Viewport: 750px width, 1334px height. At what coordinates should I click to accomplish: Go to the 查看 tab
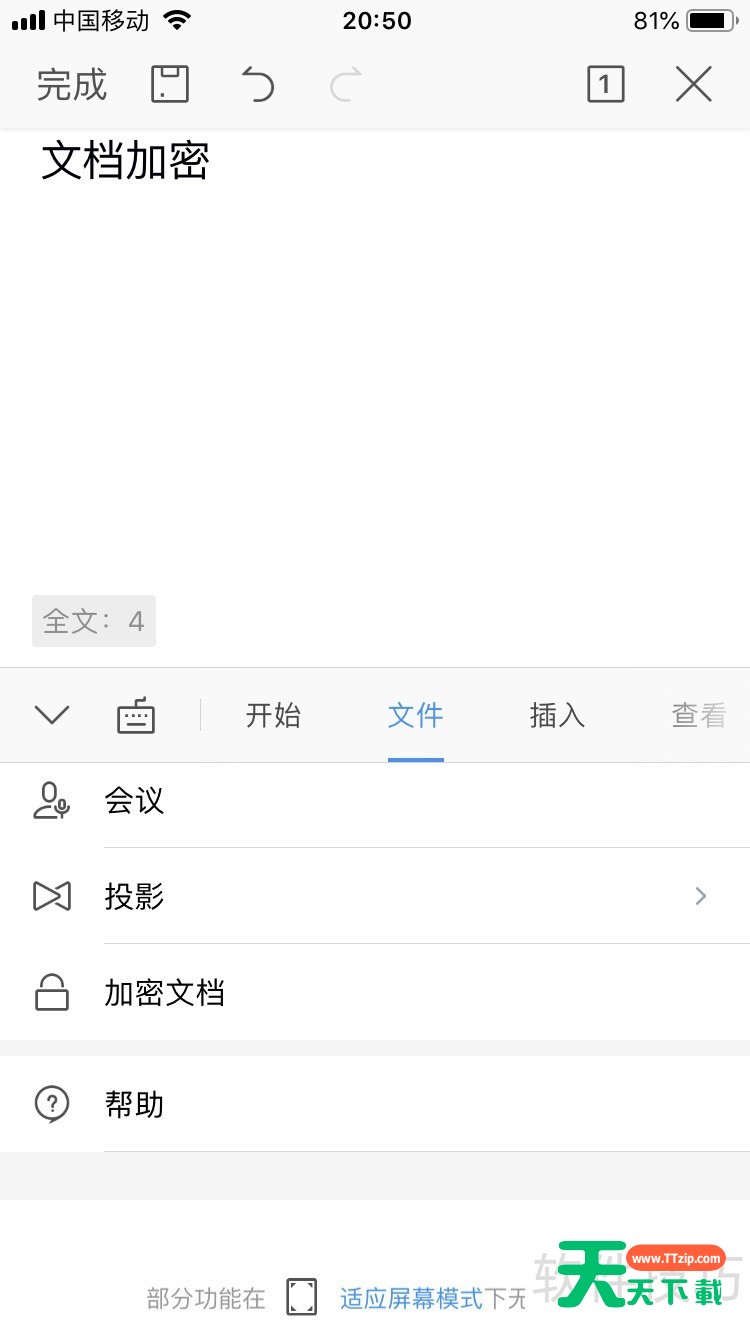698,715
